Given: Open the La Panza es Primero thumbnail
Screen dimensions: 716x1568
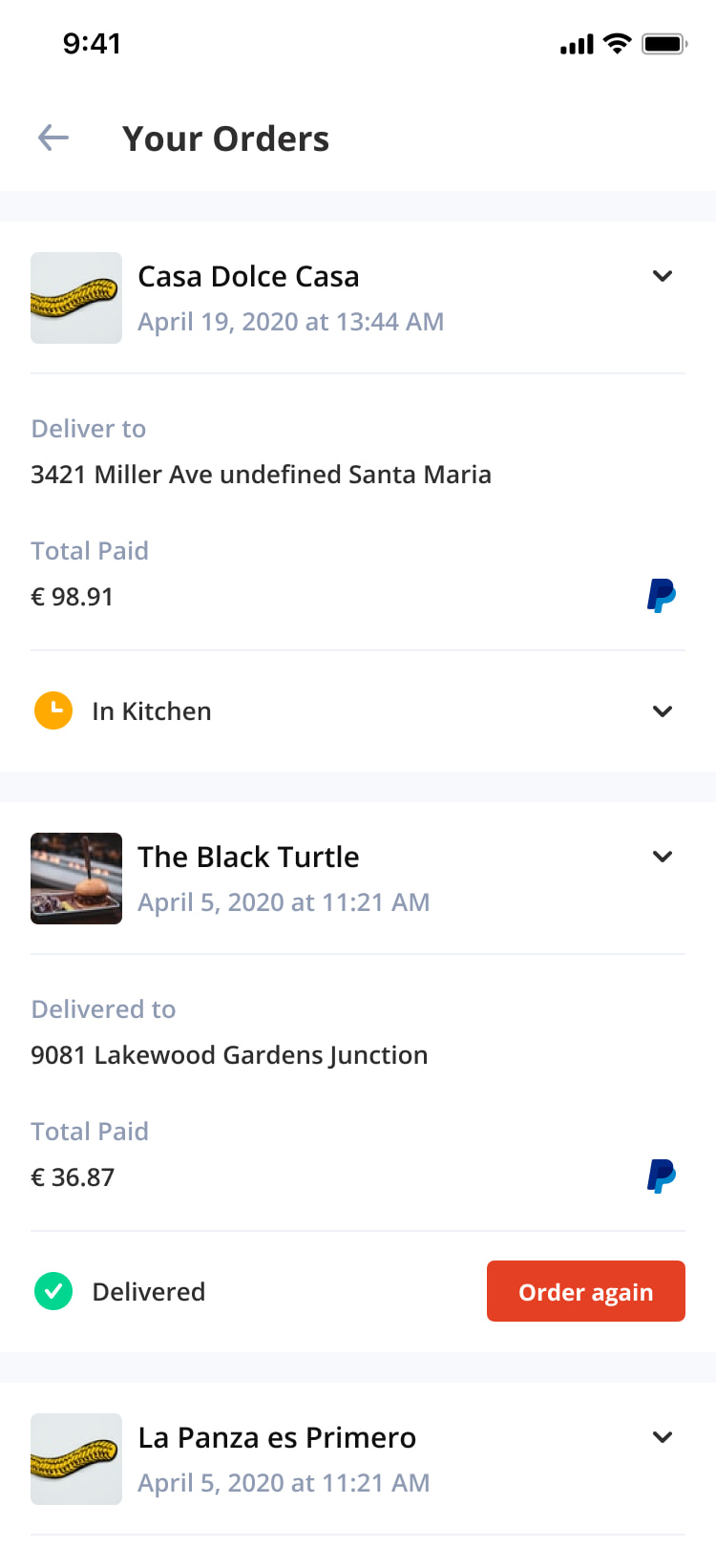Looking at the screenshot, I should 76,1459.
